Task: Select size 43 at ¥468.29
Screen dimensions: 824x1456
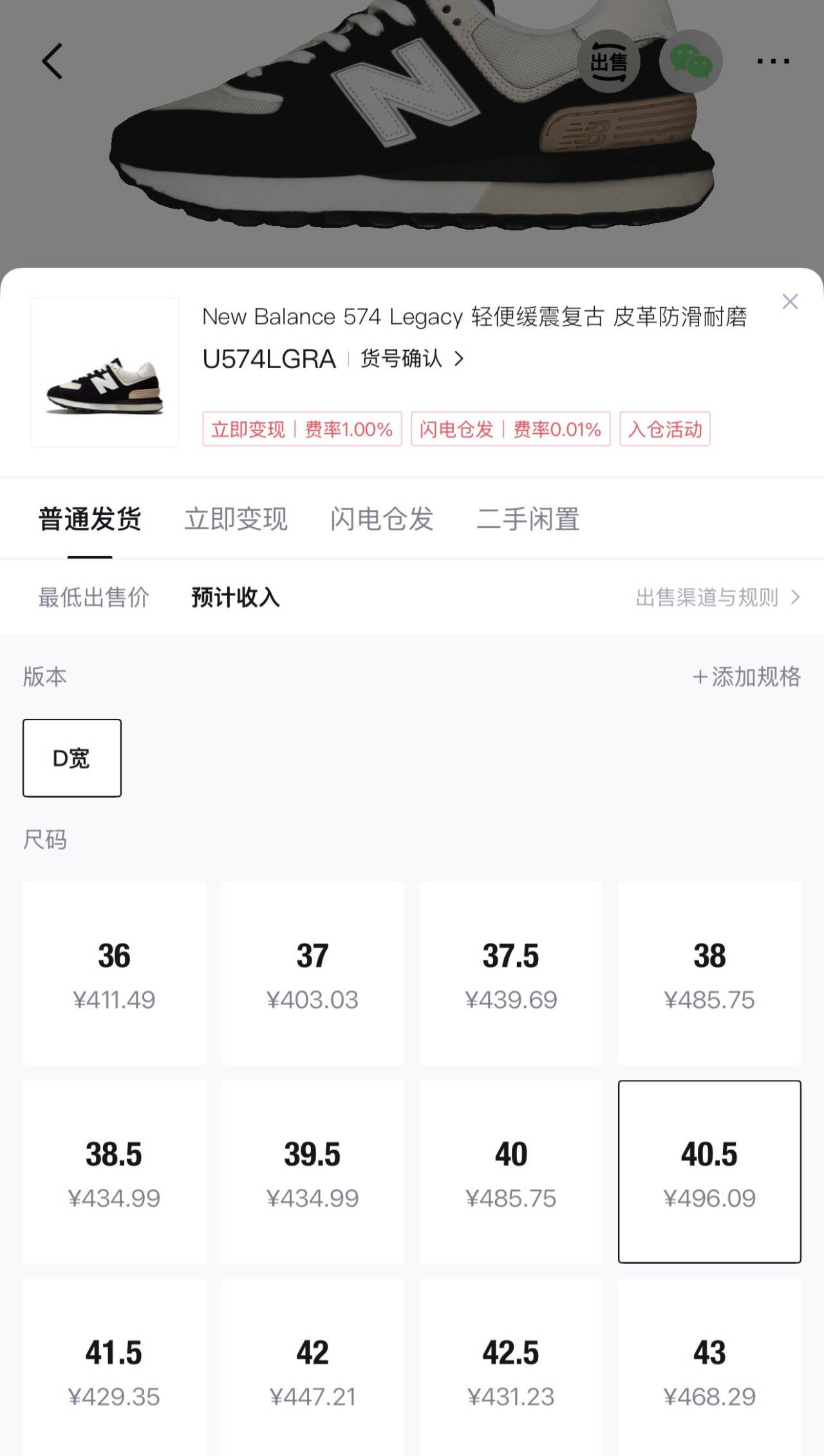Action: (709, 1370)
